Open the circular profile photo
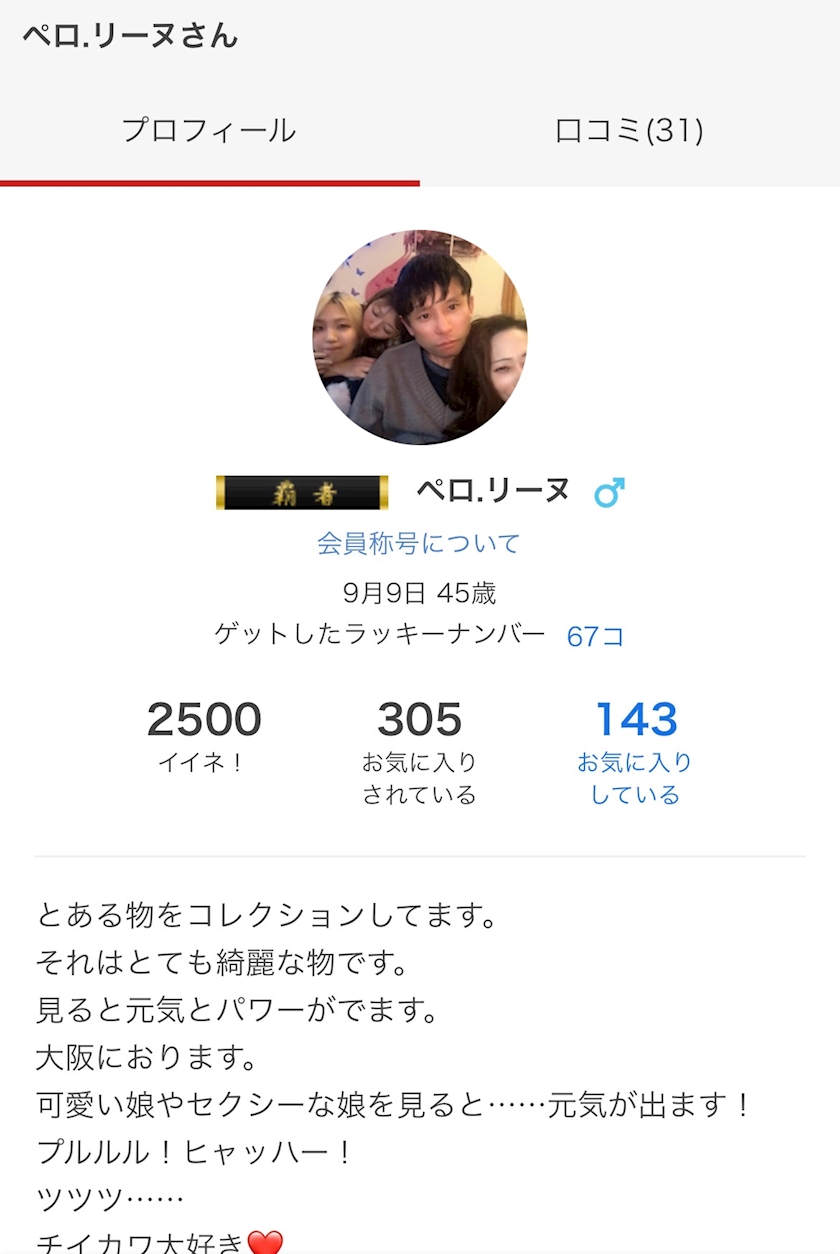 click(420, 338)
